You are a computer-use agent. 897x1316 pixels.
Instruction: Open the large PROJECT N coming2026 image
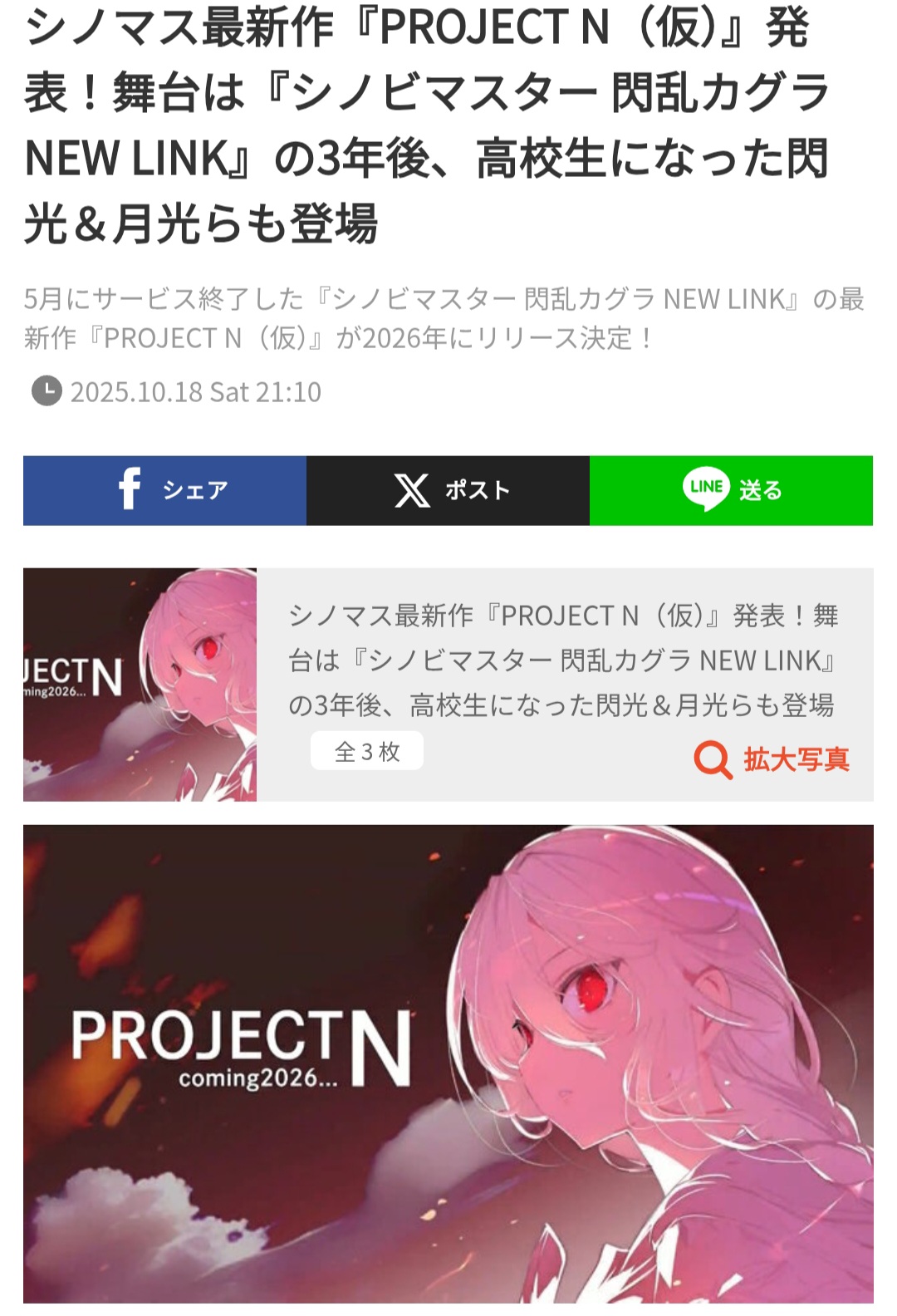[x=448, y=1063]
